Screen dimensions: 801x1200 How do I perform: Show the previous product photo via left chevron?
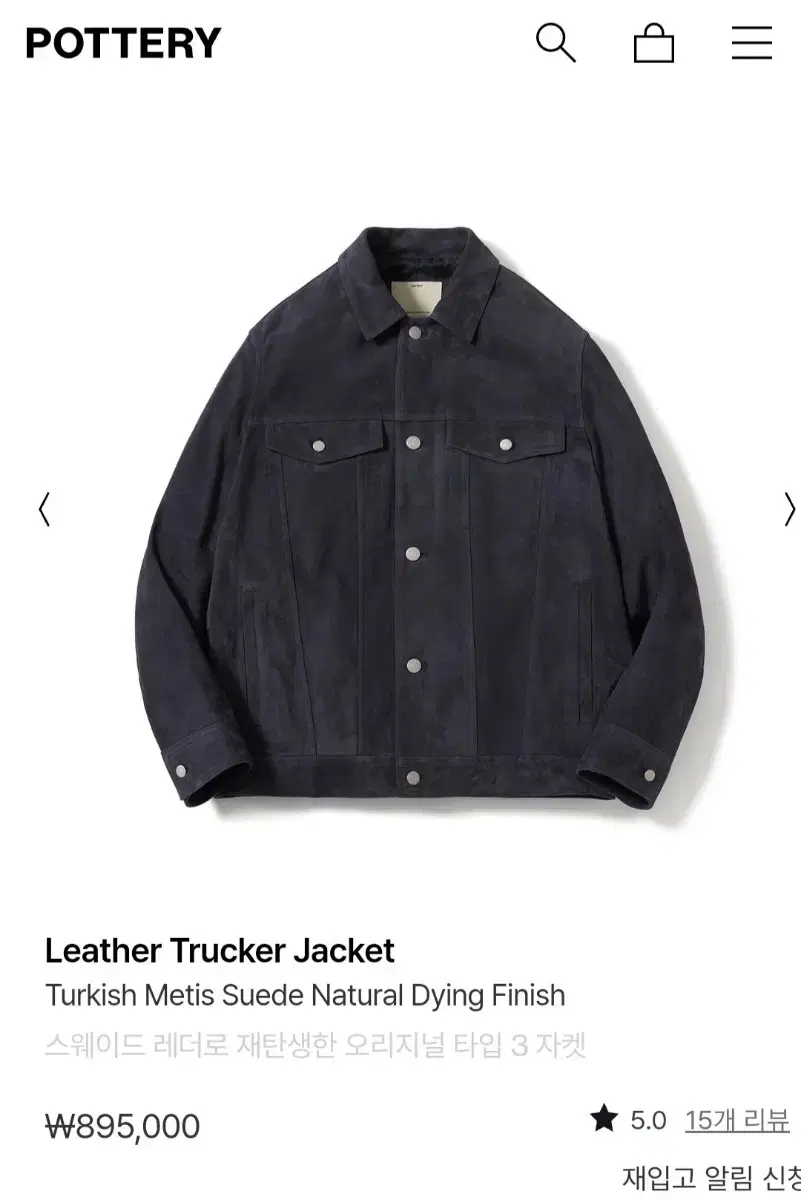42,510
